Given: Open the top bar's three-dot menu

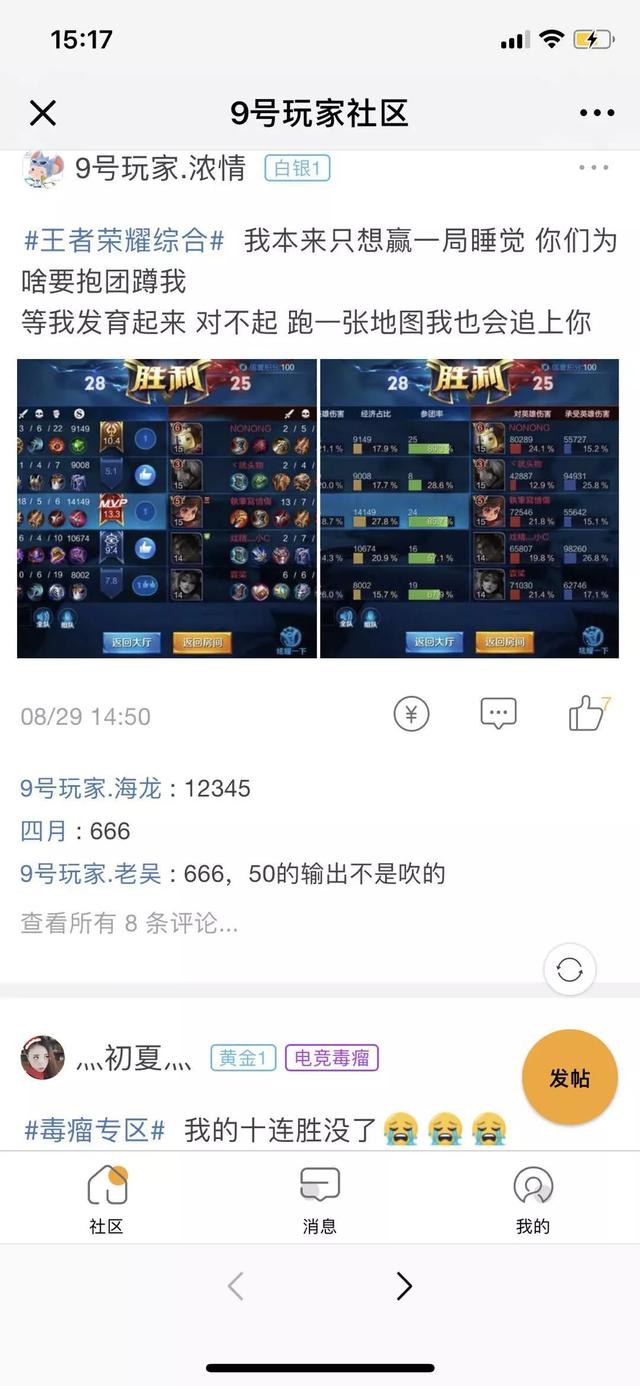Looking at the screenshot, I should click(596, 113).
